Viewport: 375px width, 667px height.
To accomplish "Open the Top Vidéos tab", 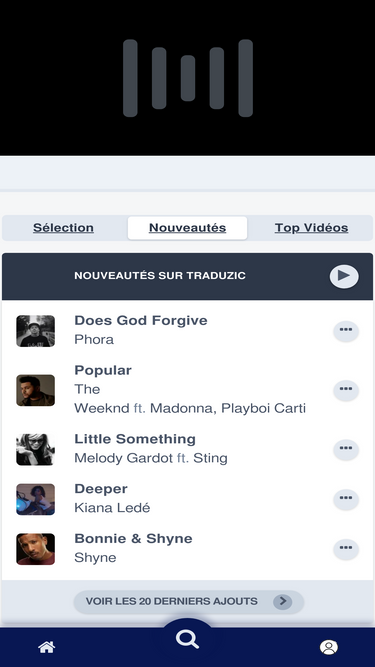I will click(x=311, y=228).
